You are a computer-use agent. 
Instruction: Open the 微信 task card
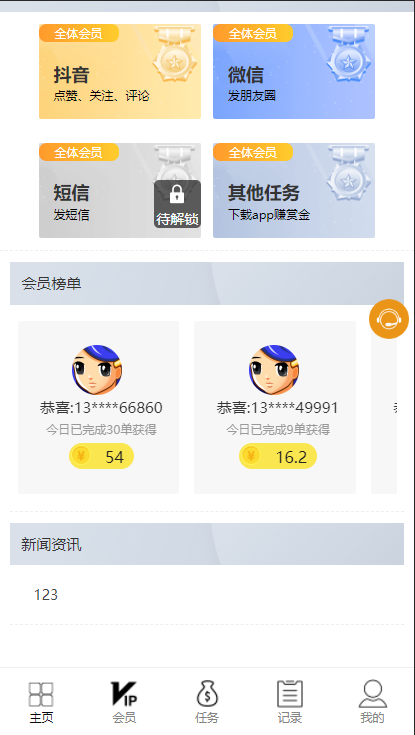pyautogui.click(x=294, y=71)
